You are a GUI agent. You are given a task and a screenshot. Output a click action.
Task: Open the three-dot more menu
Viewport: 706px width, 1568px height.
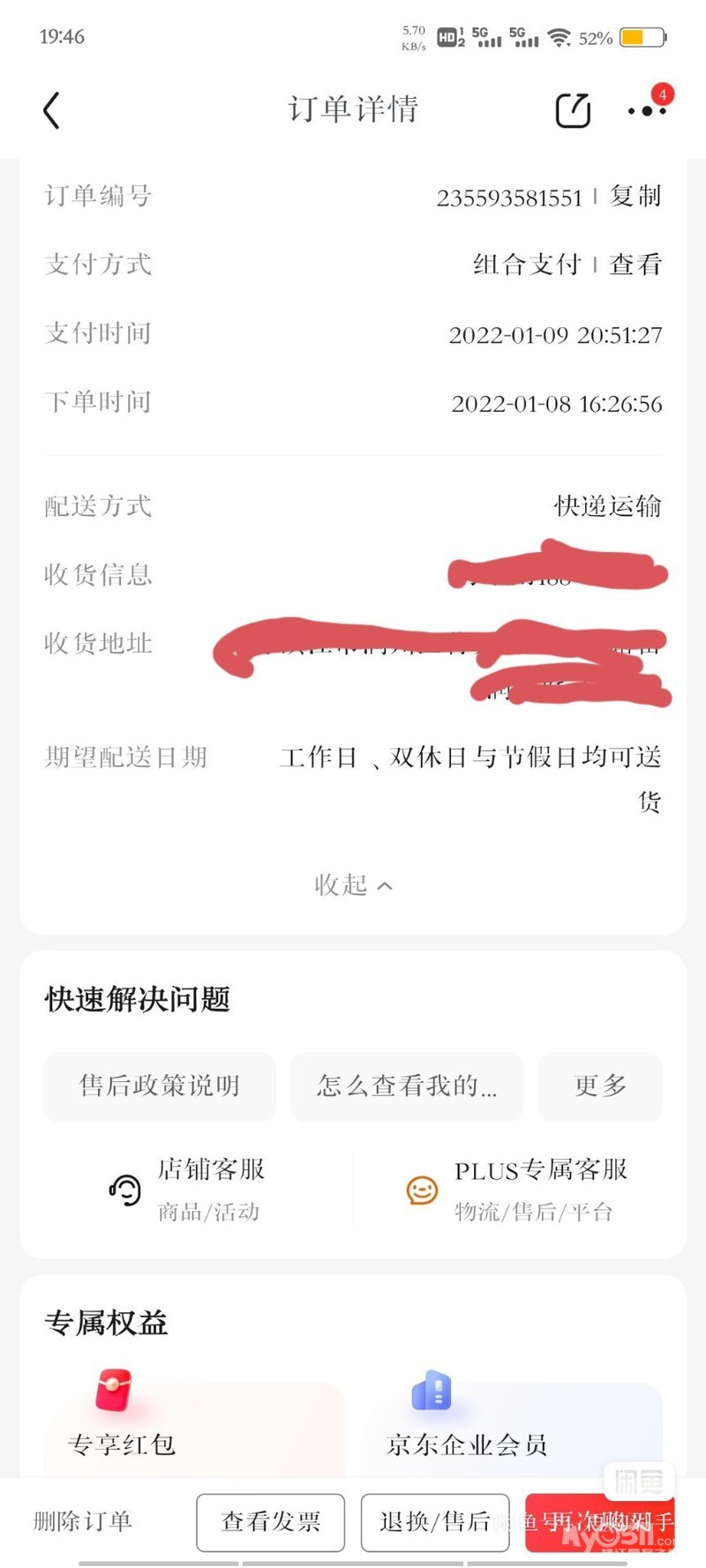(x=647, y=111)
